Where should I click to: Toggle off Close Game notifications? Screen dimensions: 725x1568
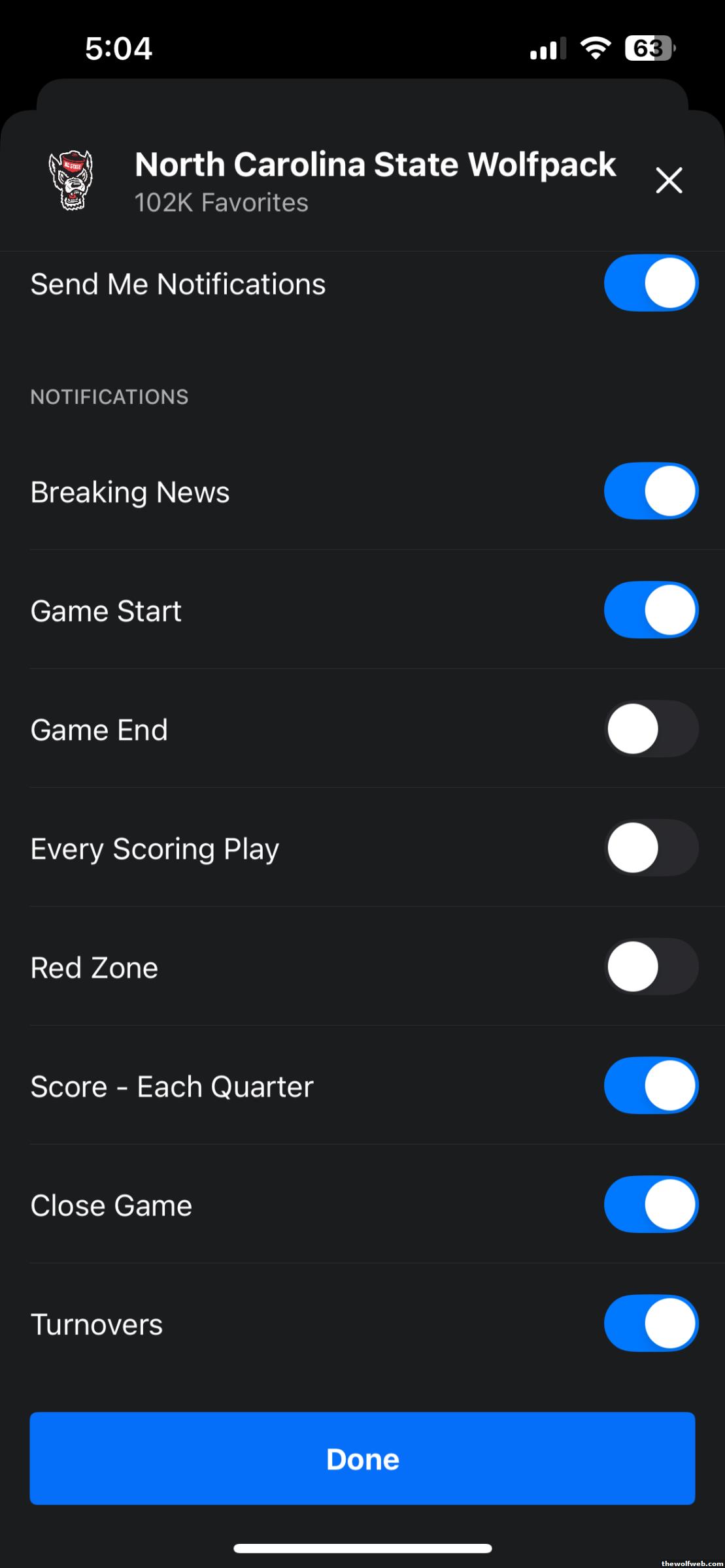point(650,1205)
